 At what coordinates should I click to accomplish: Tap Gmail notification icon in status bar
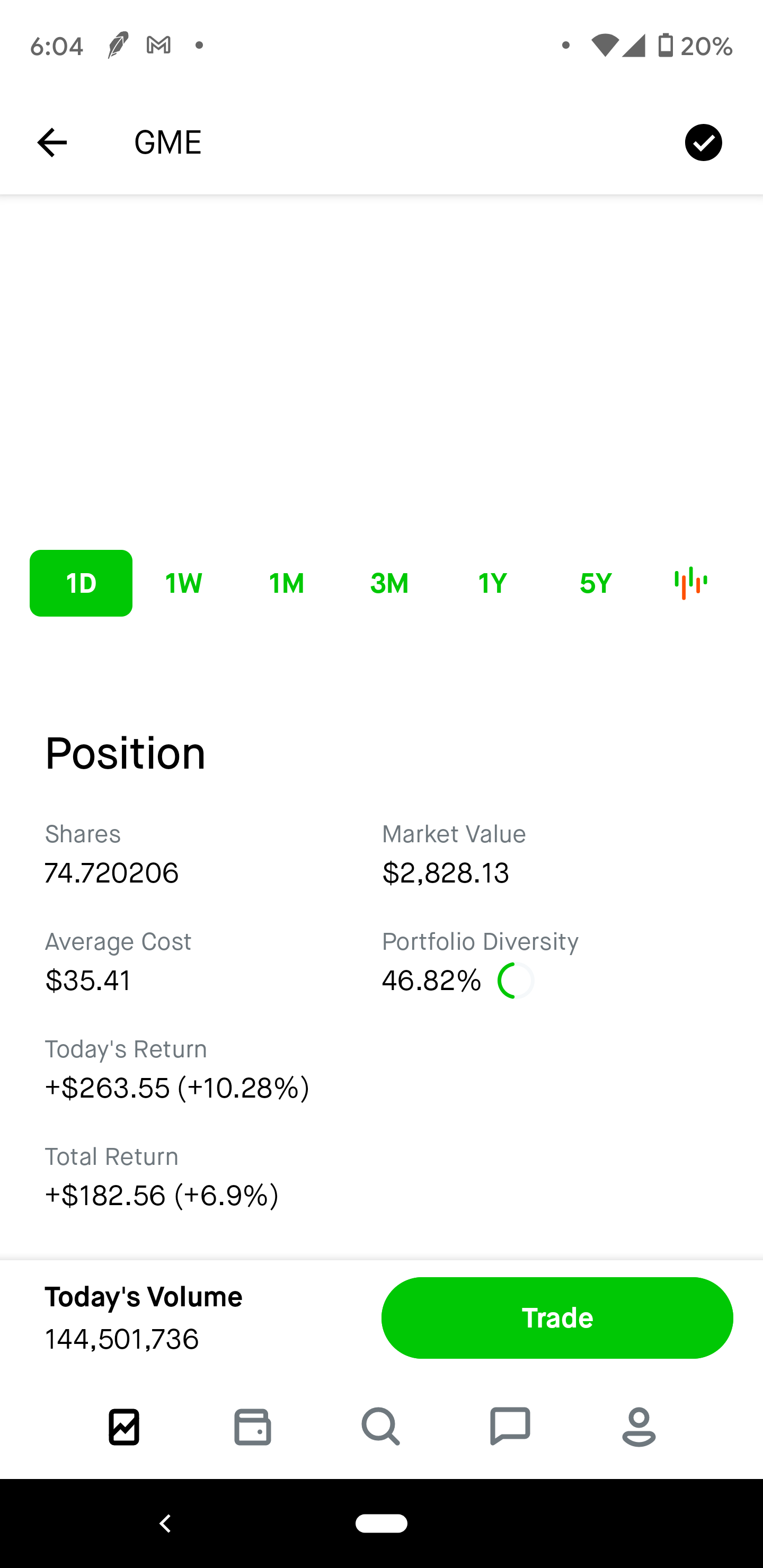pyautogui.click(x=158, y=44)
